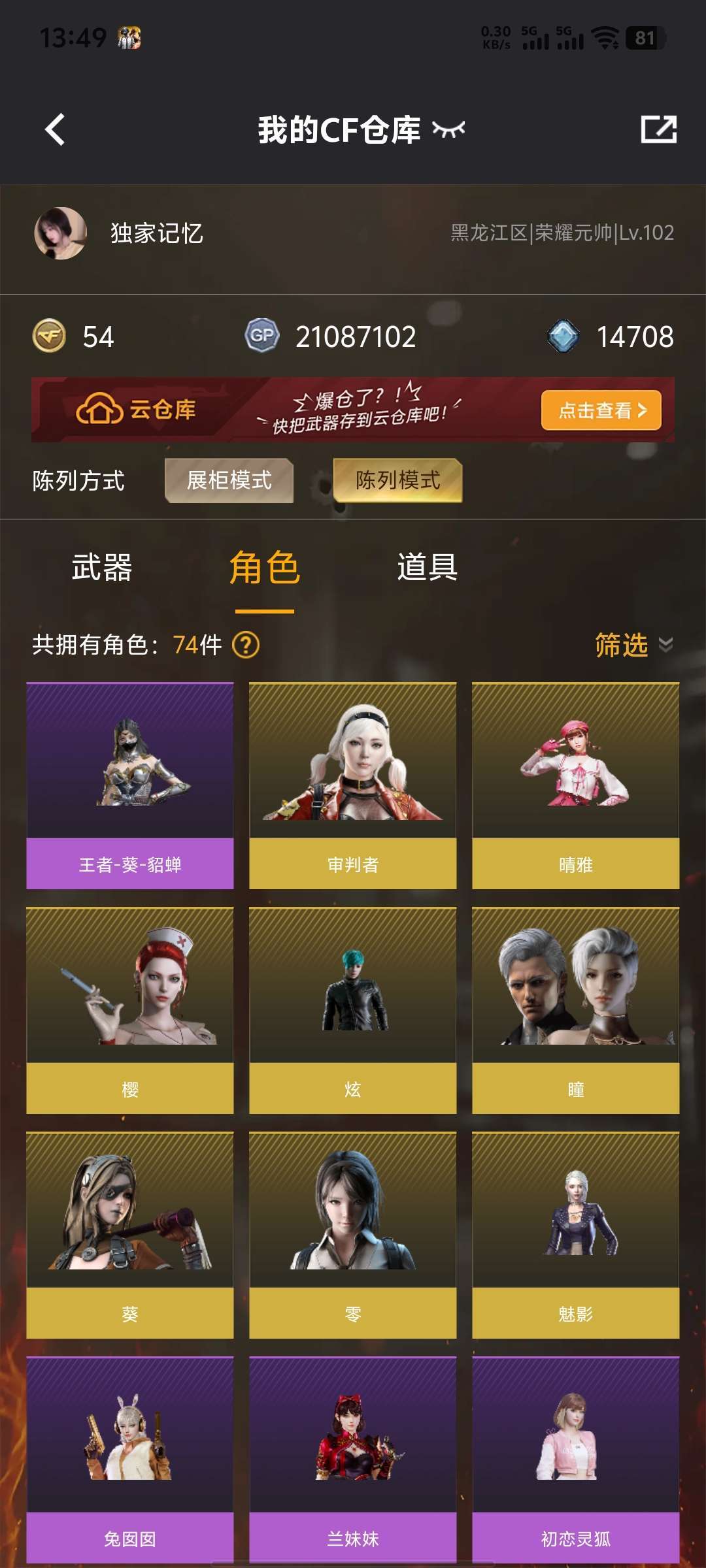Click the CF points coin icon

click(x=52, y=336)
